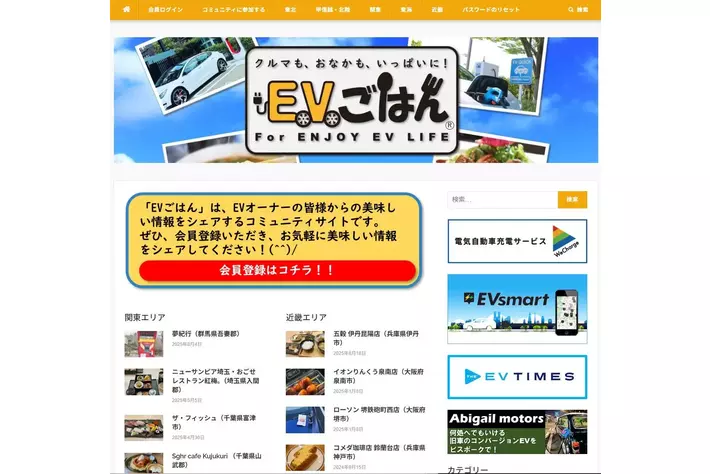The width and height of the screenshot is (710, 474).
Task: Open the EVsmart banner
Action: (x=517, y=309)
